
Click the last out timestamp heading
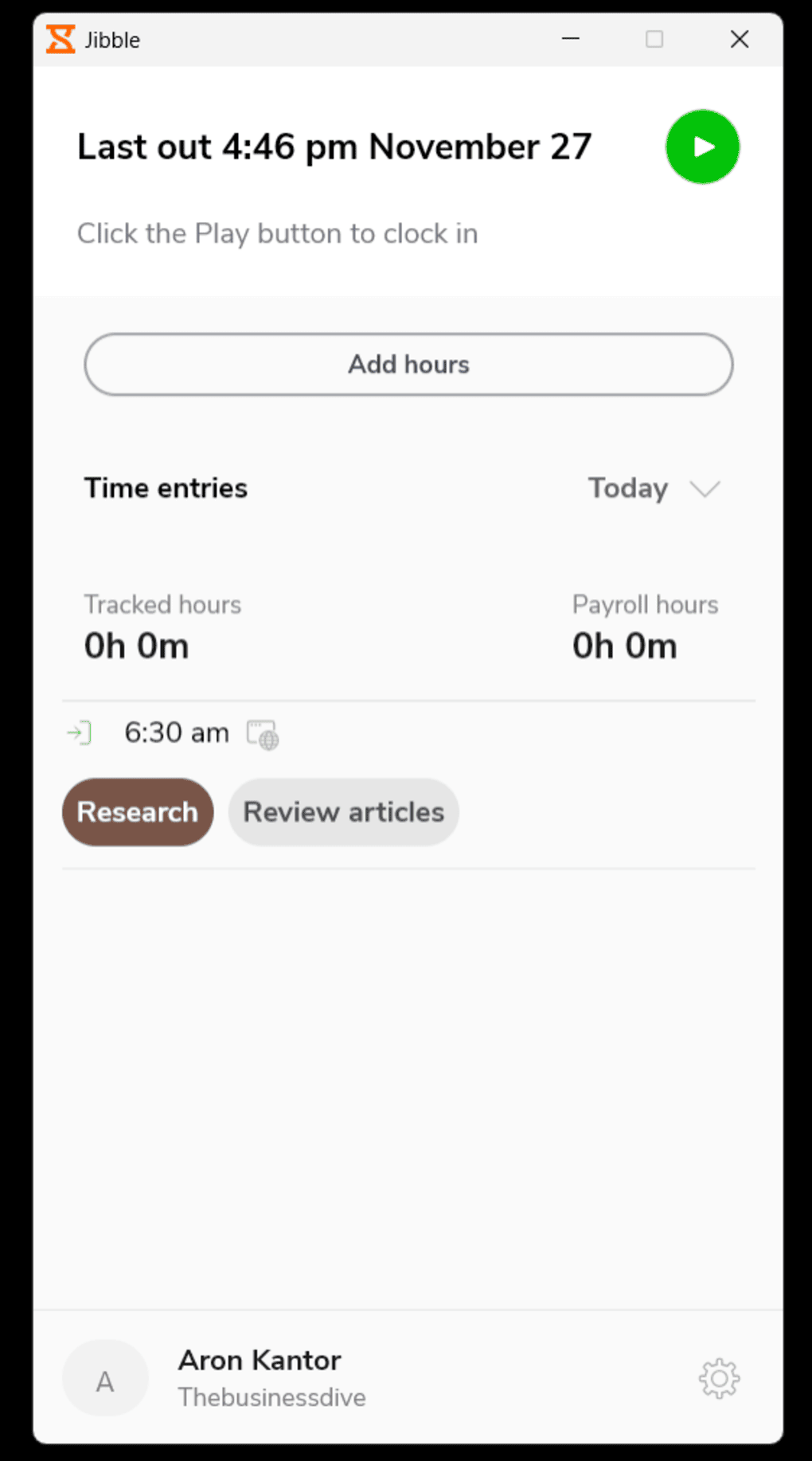pyautogui.click(x=334, y=146)
